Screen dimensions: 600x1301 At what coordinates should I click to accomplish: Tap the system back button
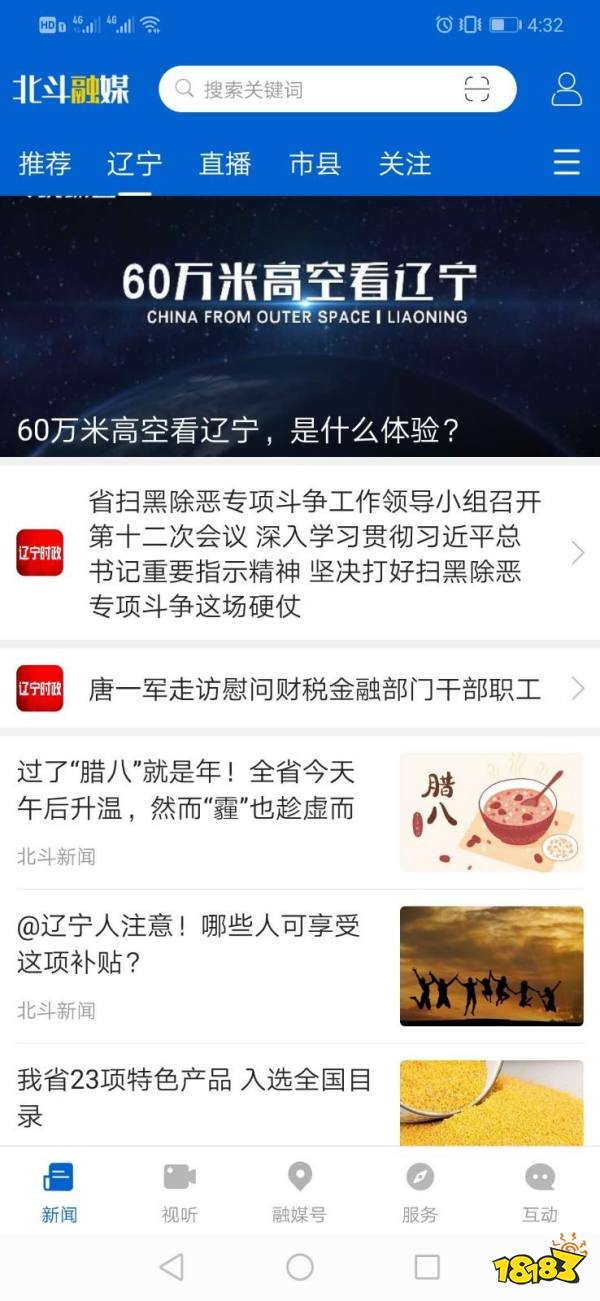[x=172, y=1267]
